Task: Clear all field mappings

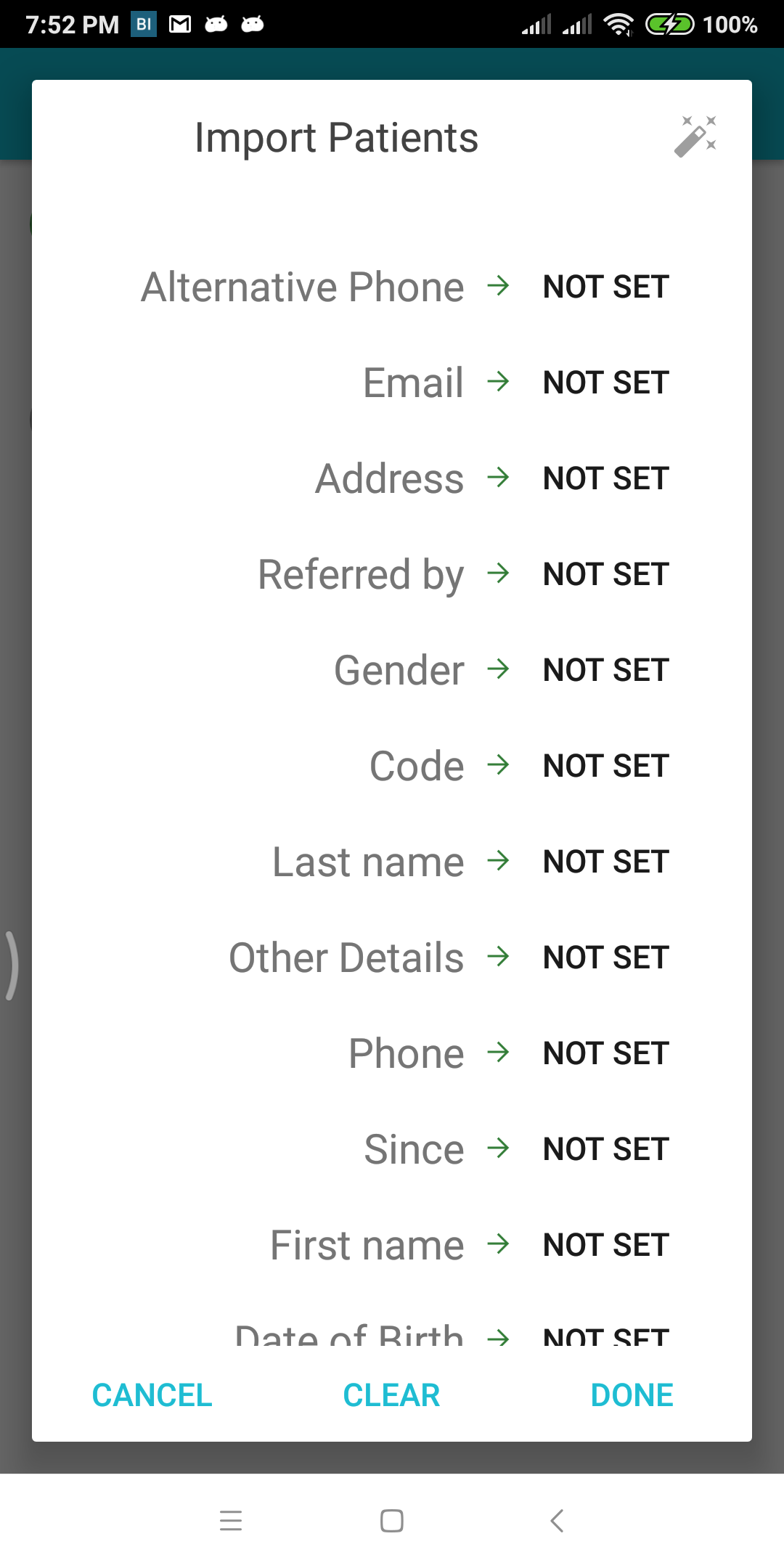Action: pos(391,1395)
